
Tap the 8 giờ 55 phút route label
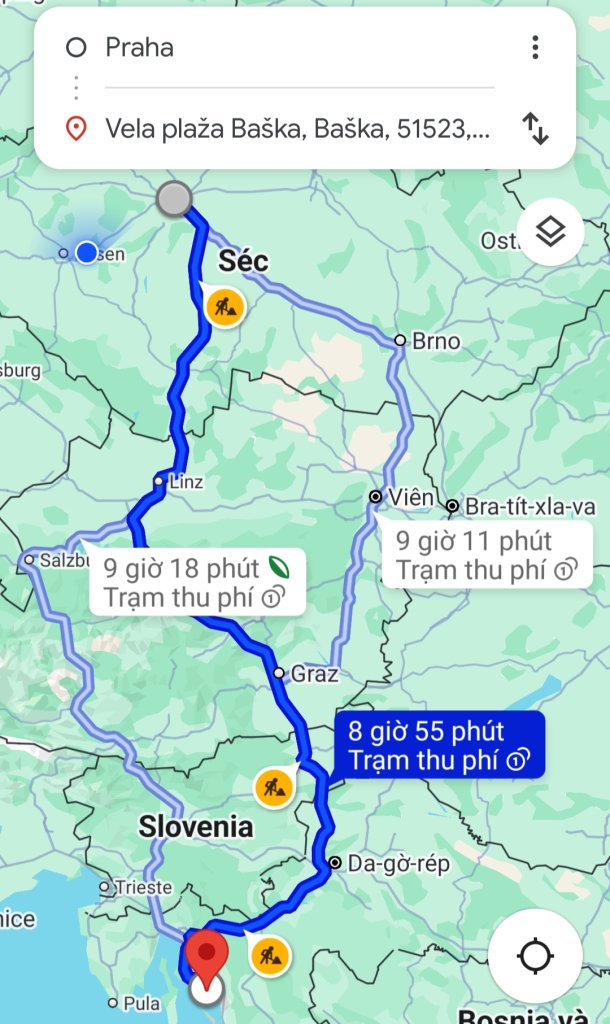pos(438,745)
